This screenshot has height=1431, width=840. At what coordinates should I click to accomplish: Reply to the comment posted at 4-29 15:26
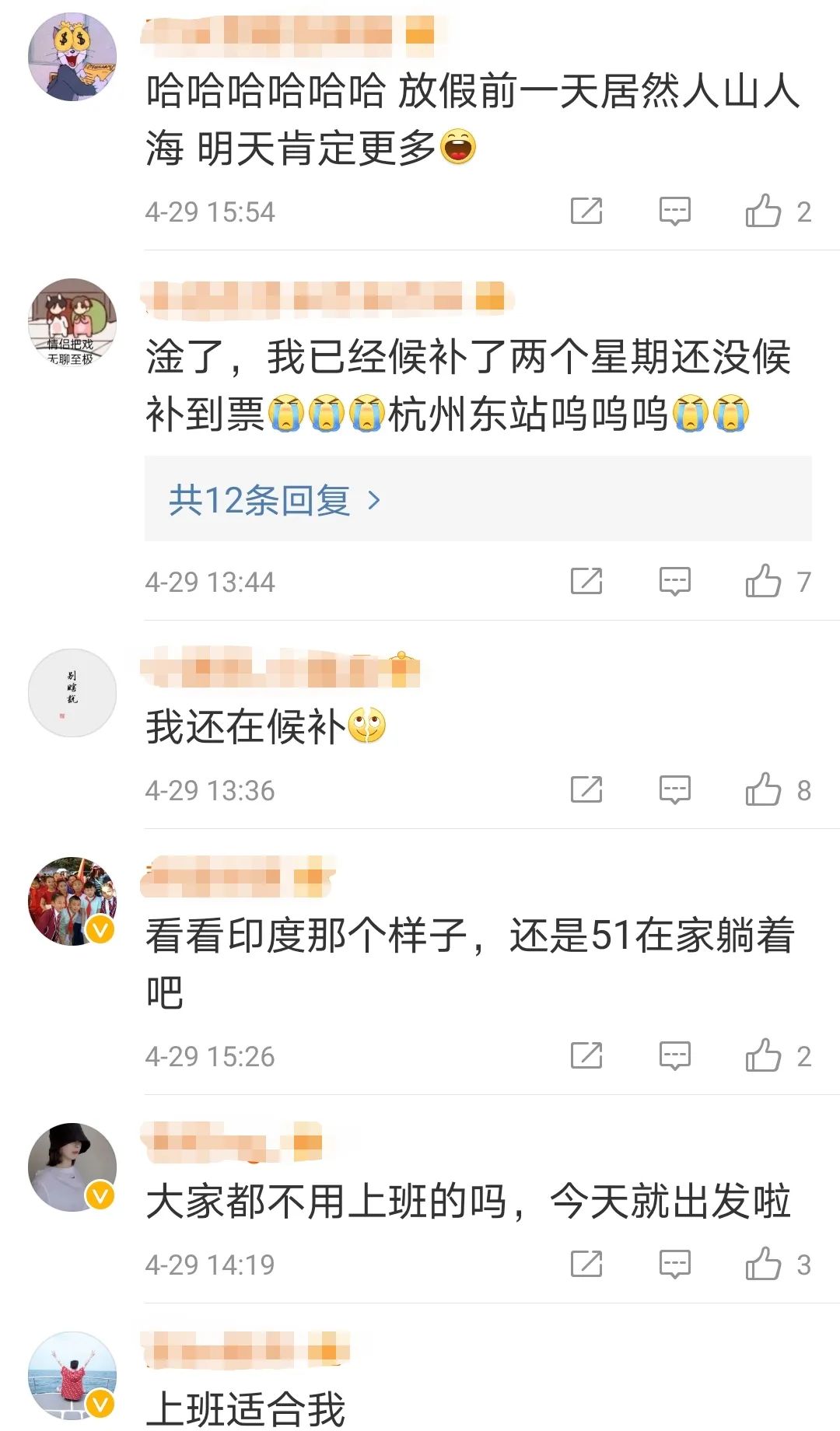674,1055
